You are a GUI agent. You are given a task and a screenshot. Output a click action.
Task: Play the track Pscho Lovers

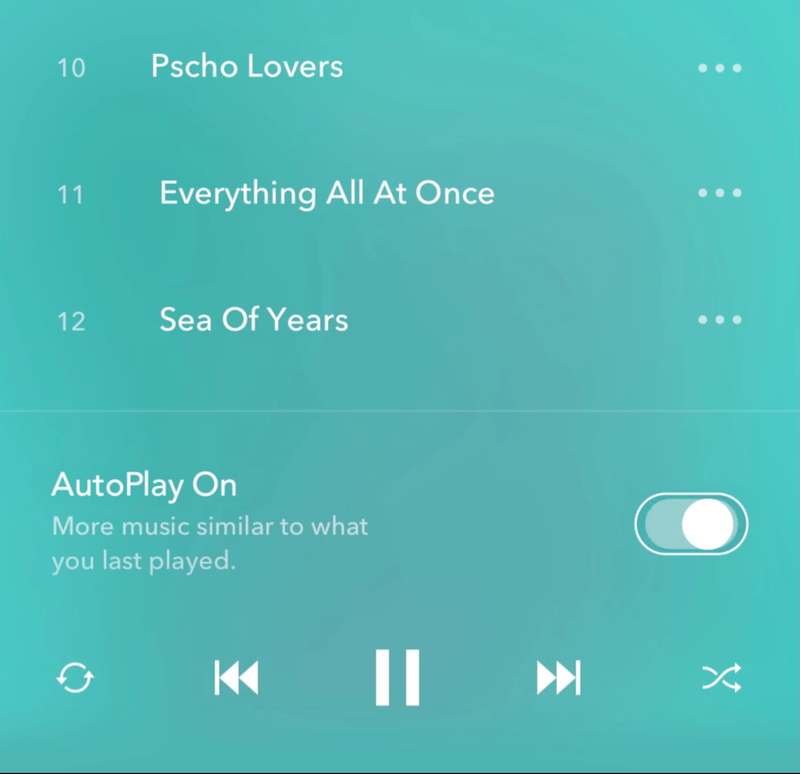pyautogui.click(x=247, y=67)
